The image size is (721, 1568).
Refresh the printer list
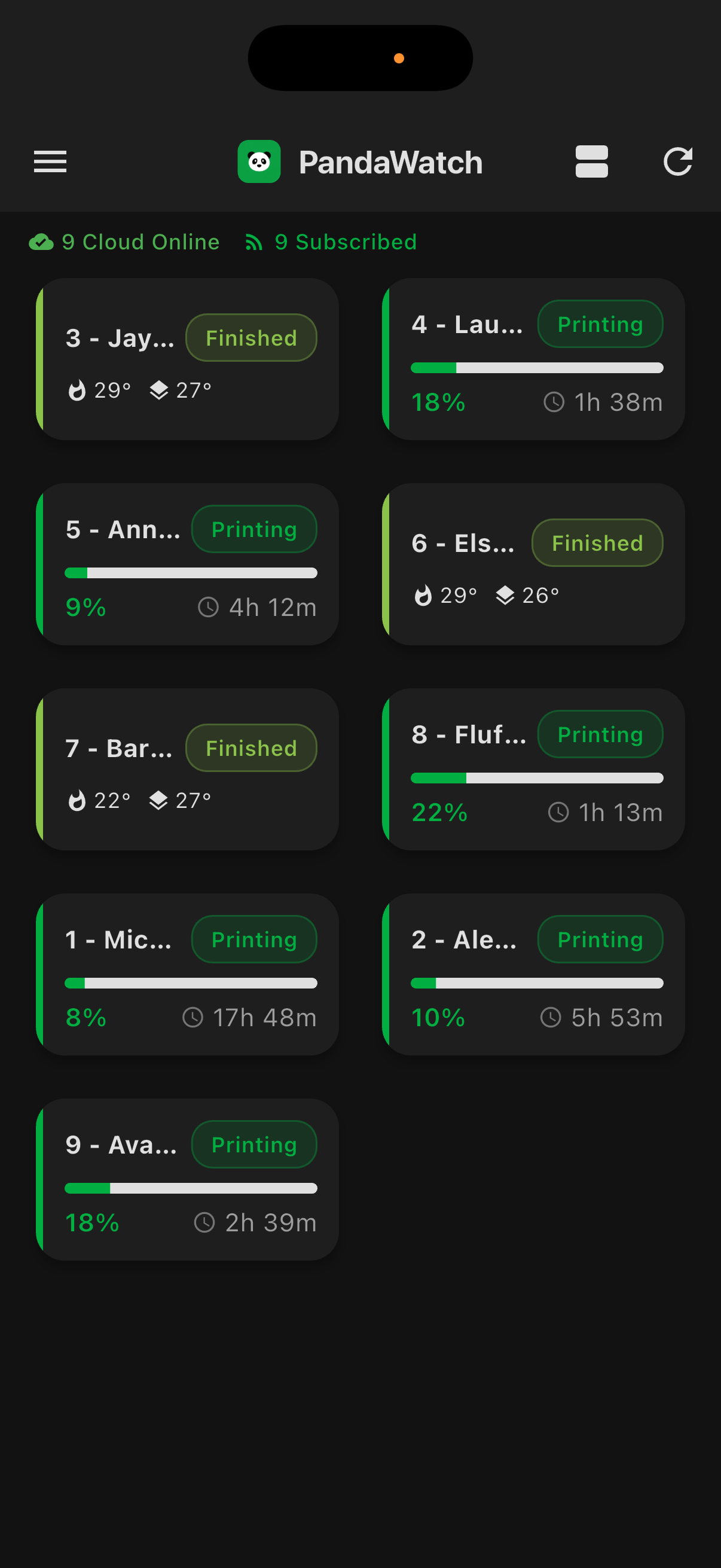[x=679, y=161]
